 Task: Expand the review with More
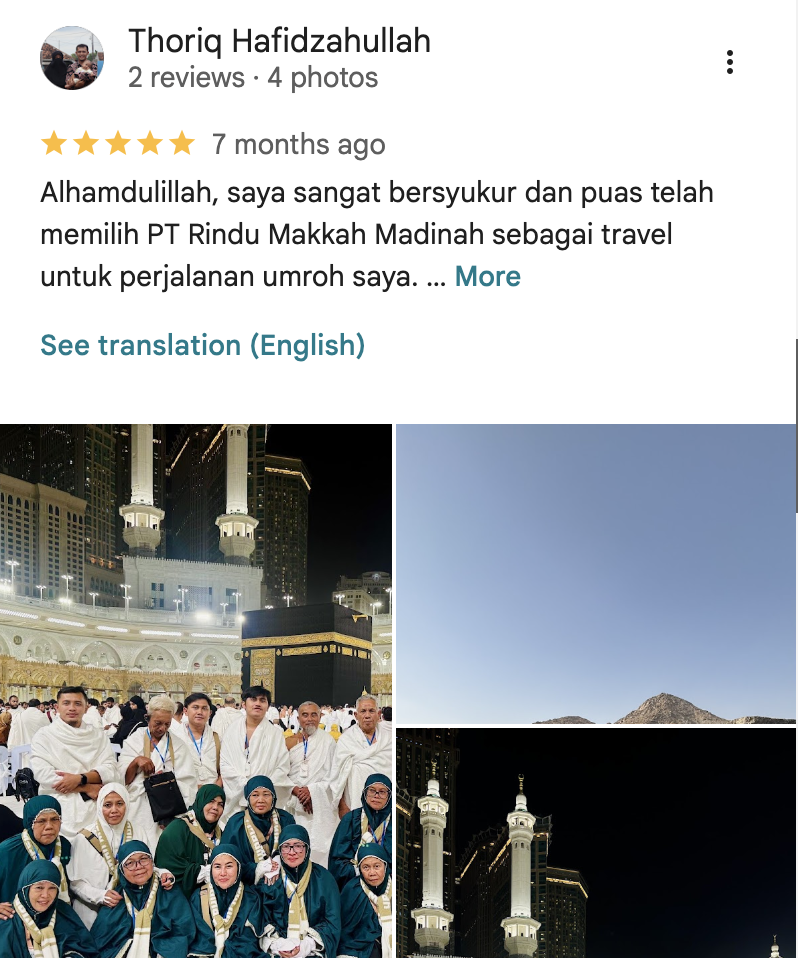click(487, 277)
